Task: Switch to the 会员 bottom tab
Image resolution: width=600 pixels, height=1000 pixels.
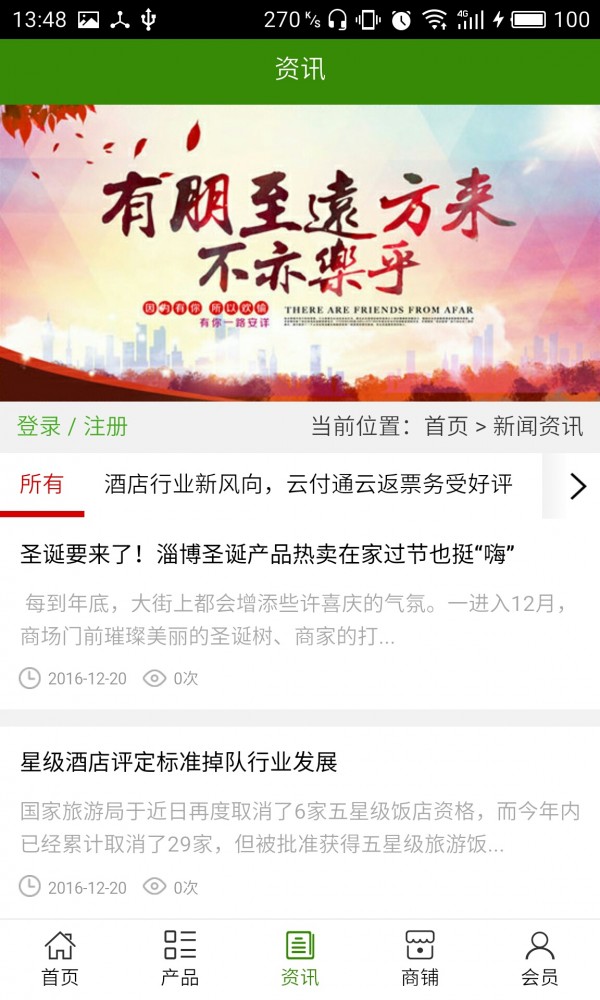Action: click(x=540, y=958)
